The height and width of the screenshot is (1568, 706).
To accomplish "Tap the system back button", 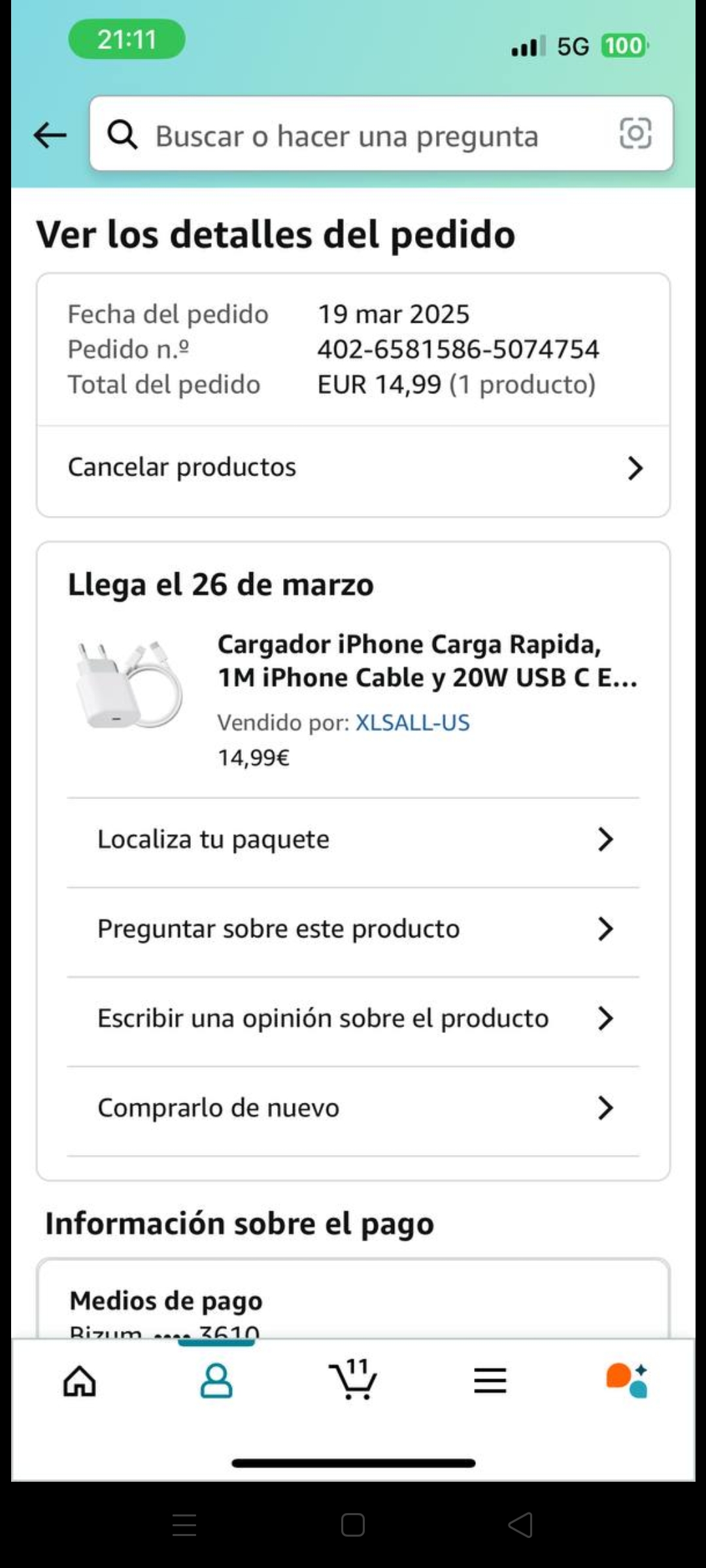I will (x=520, y=1525).
